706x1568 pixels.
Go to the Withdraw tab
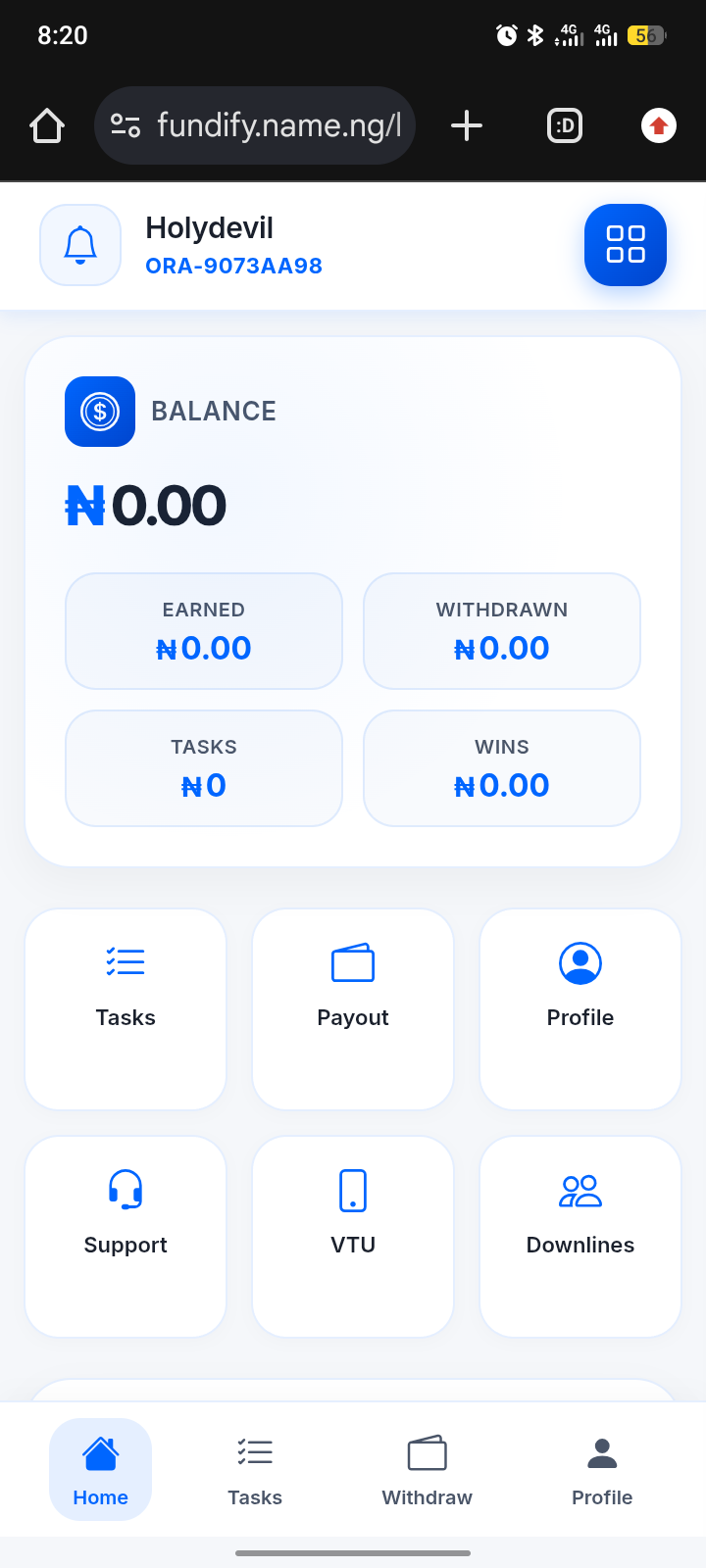tap(427, 1469)
